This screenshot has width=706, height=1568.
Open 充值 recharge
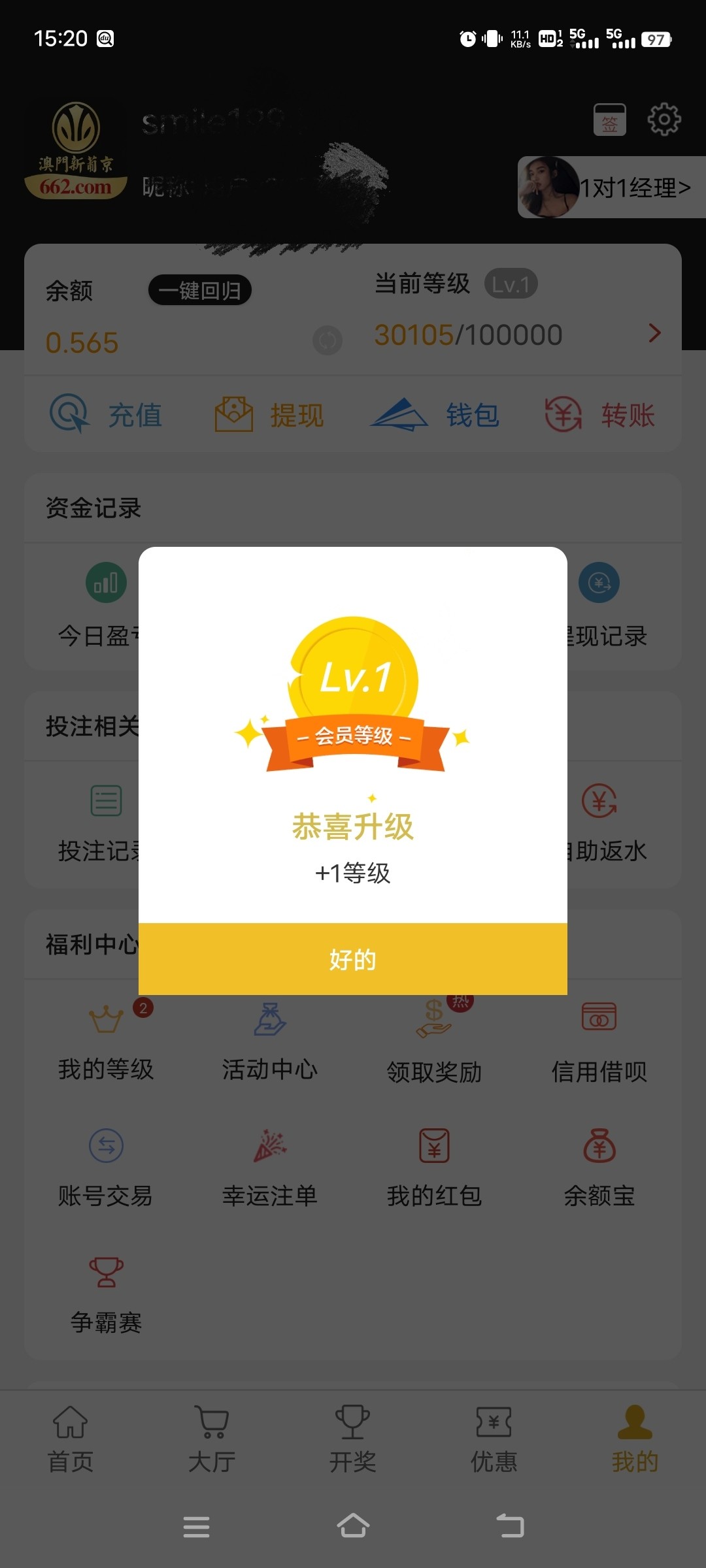pos(107,415)
